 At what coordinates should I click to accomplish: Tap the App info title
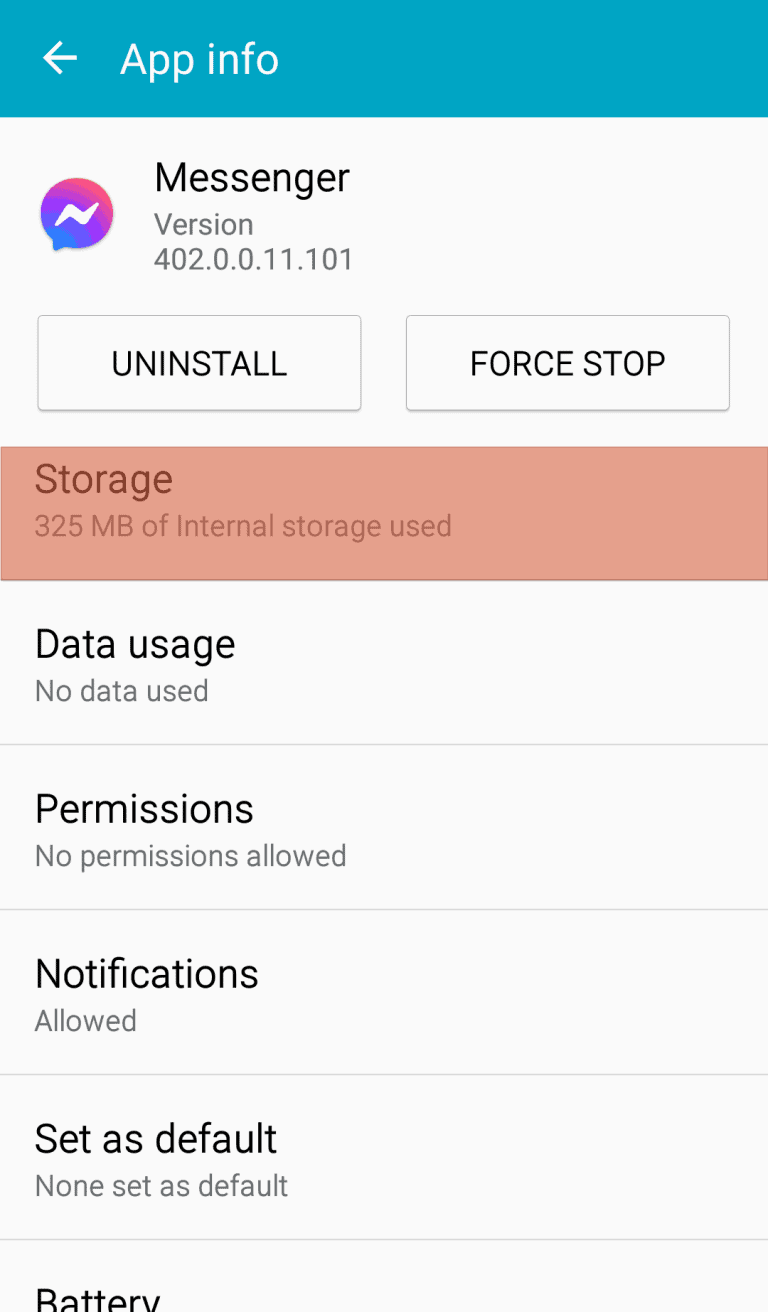point(199,59)
